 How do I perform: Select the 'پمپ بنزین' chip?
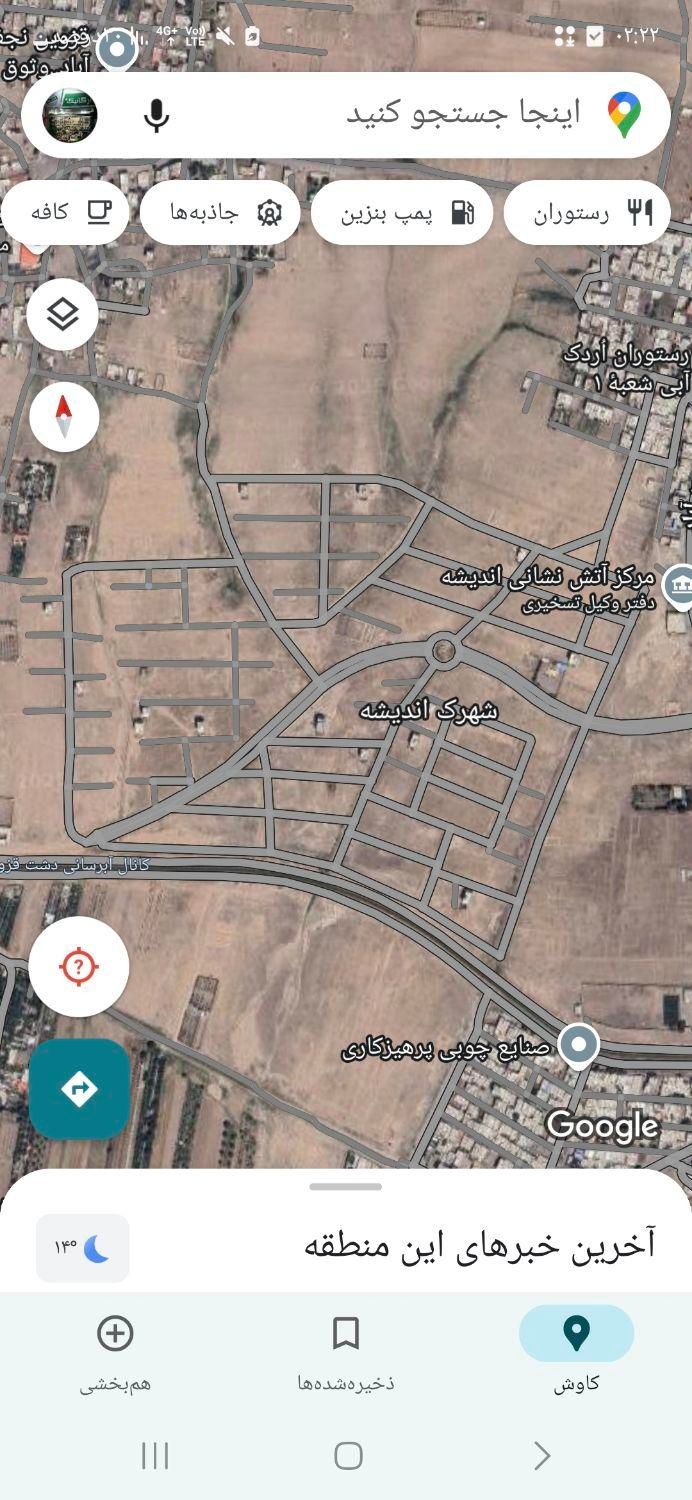coord(402,212)
